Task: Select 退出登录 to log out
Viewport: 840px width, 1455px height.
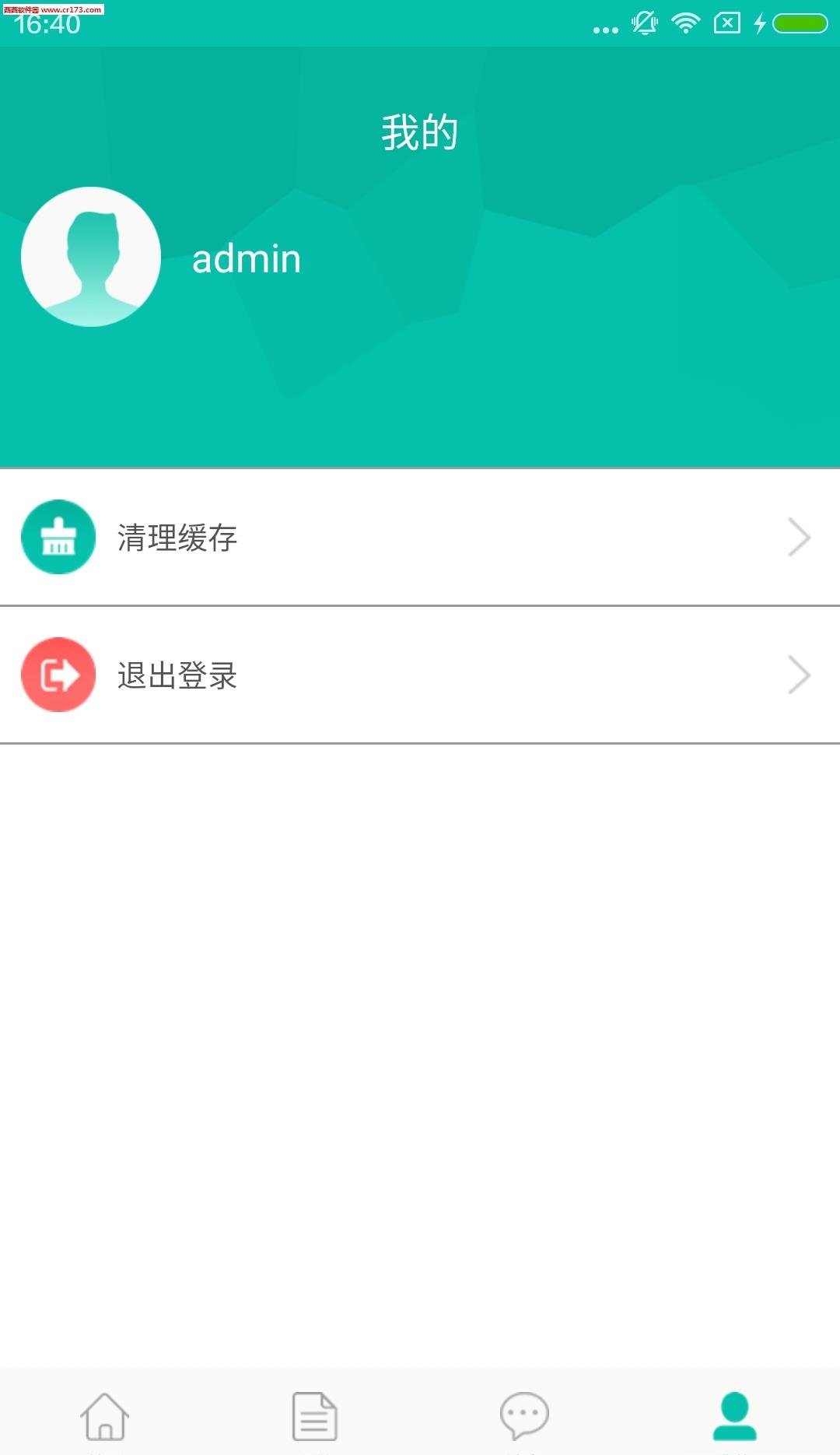Action: click(420, 675)
